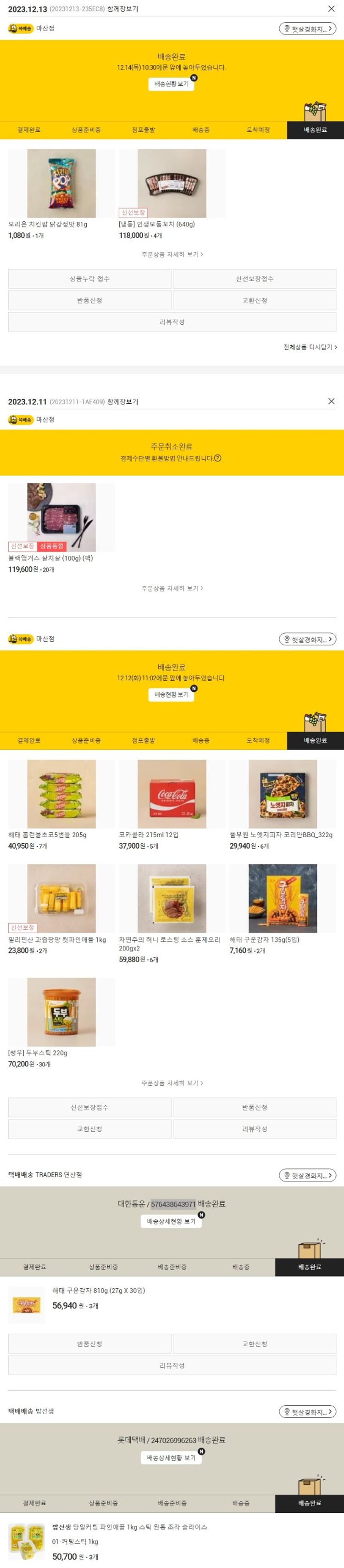Open refund method help icon
The image size is (344, 1568).
coord(217,458)
